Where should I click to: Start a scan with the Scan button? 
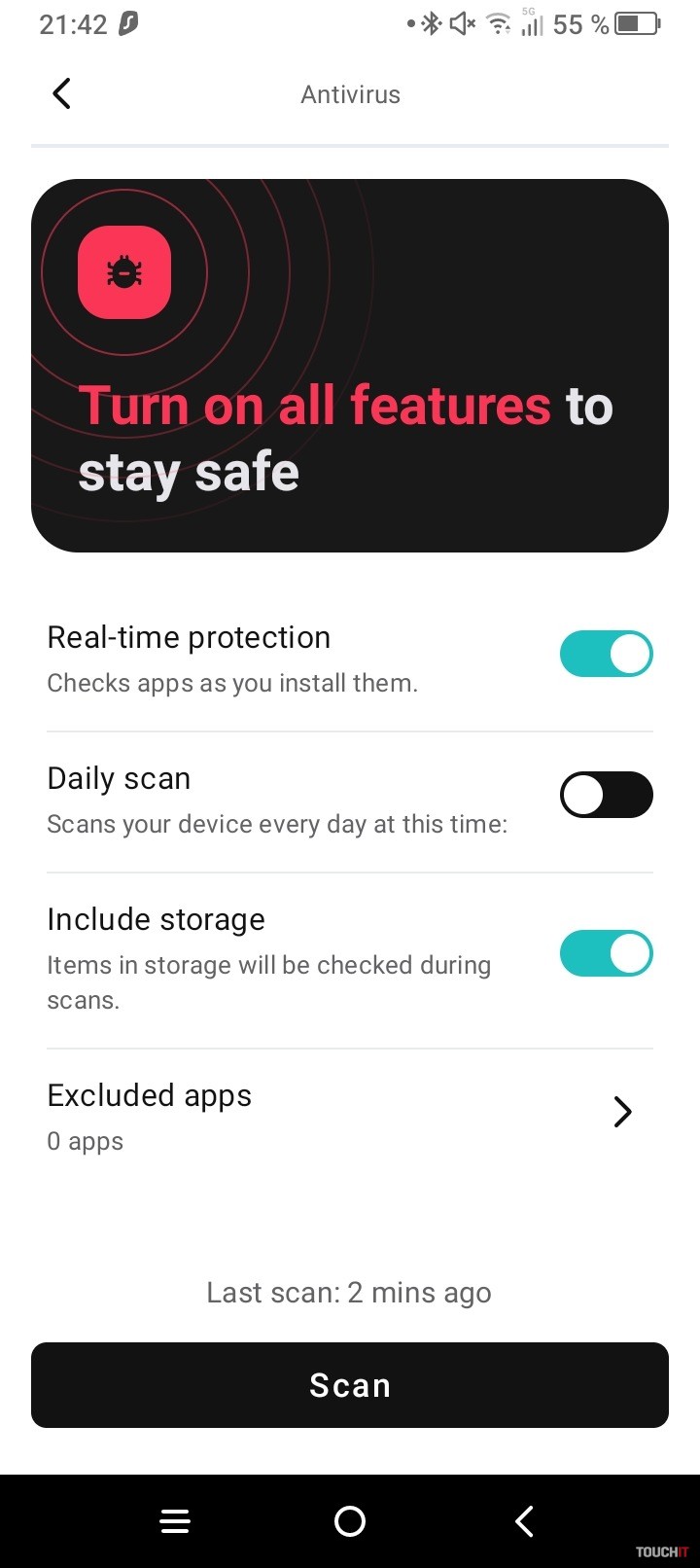pos(350,1385)
